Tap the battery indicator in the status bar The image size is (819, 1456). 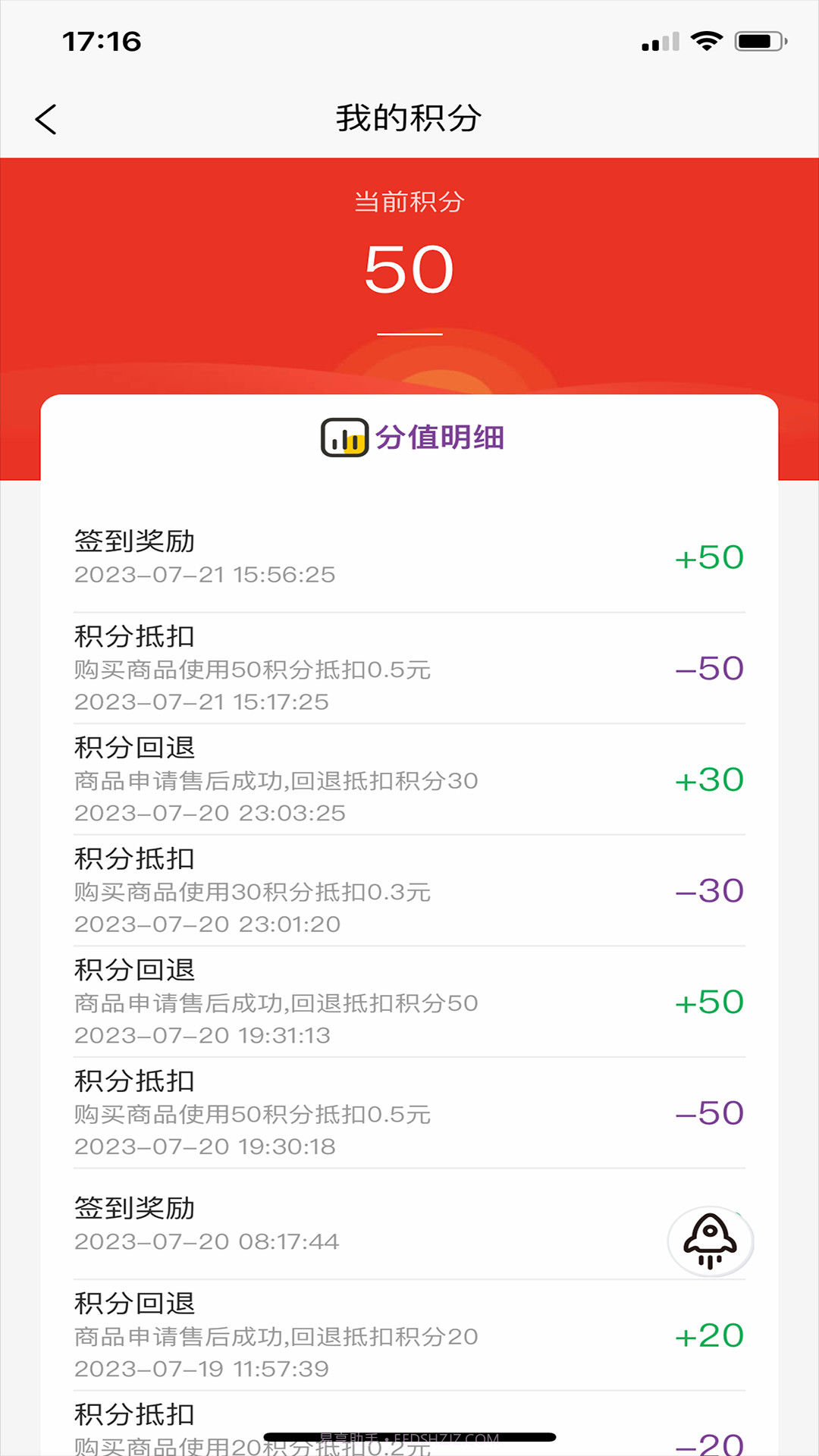757,43
